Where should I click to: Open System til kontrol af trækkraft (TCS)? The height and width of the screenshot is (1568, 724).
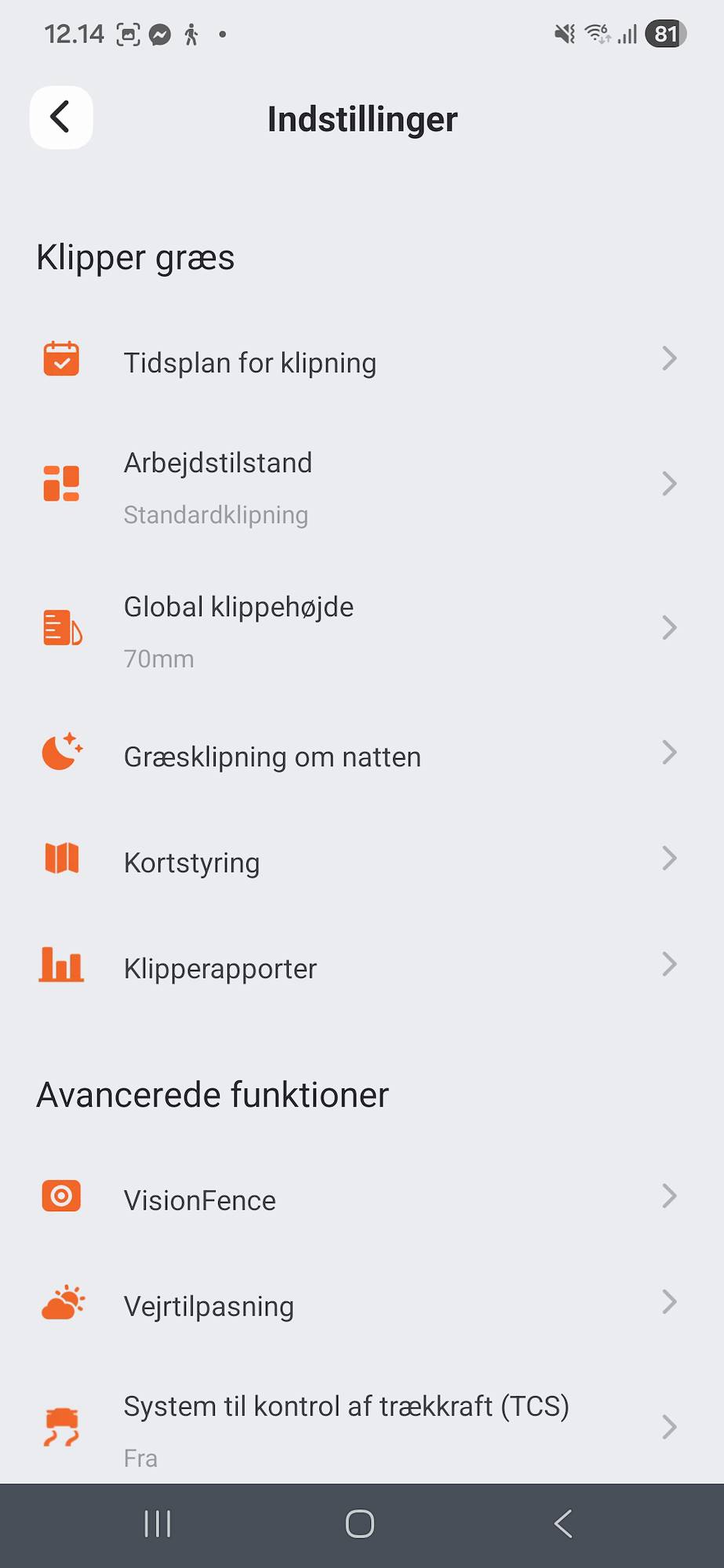(362, 1428)
